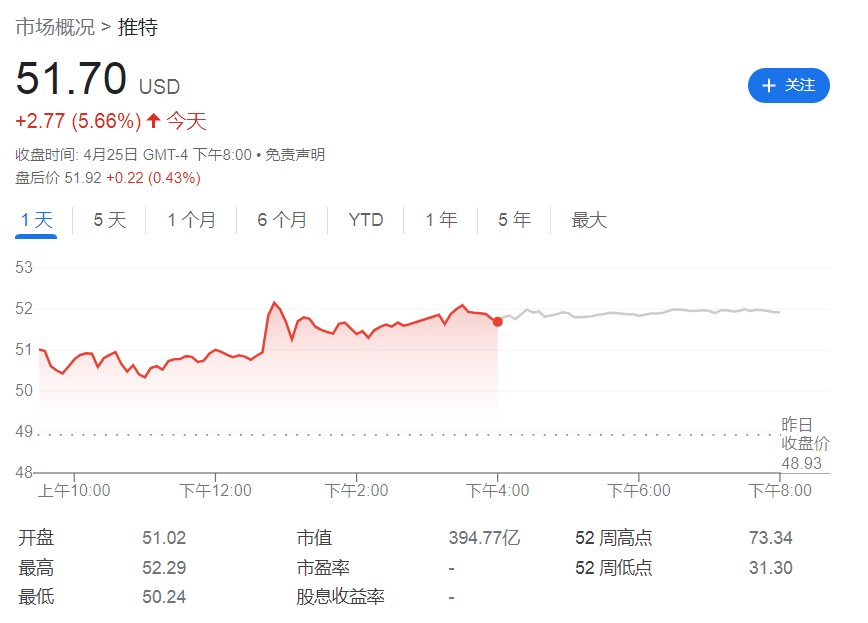View the 1 年 chart range
The height and width of the screenshot is (623, 868).
441,220
